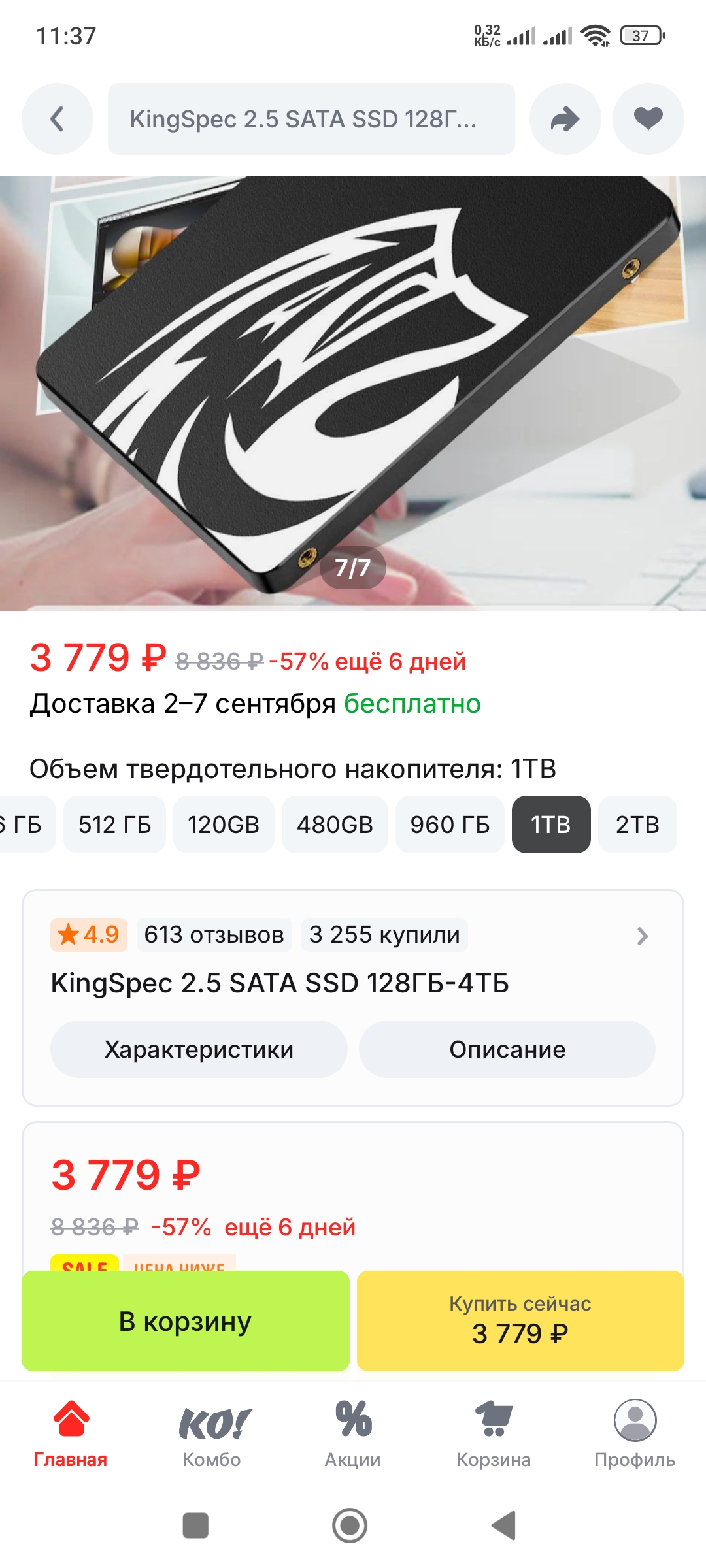This screenshot has width=706, height=1568.
Task: Select the 480GB capacity chip
Action: (x=335, y=825)
